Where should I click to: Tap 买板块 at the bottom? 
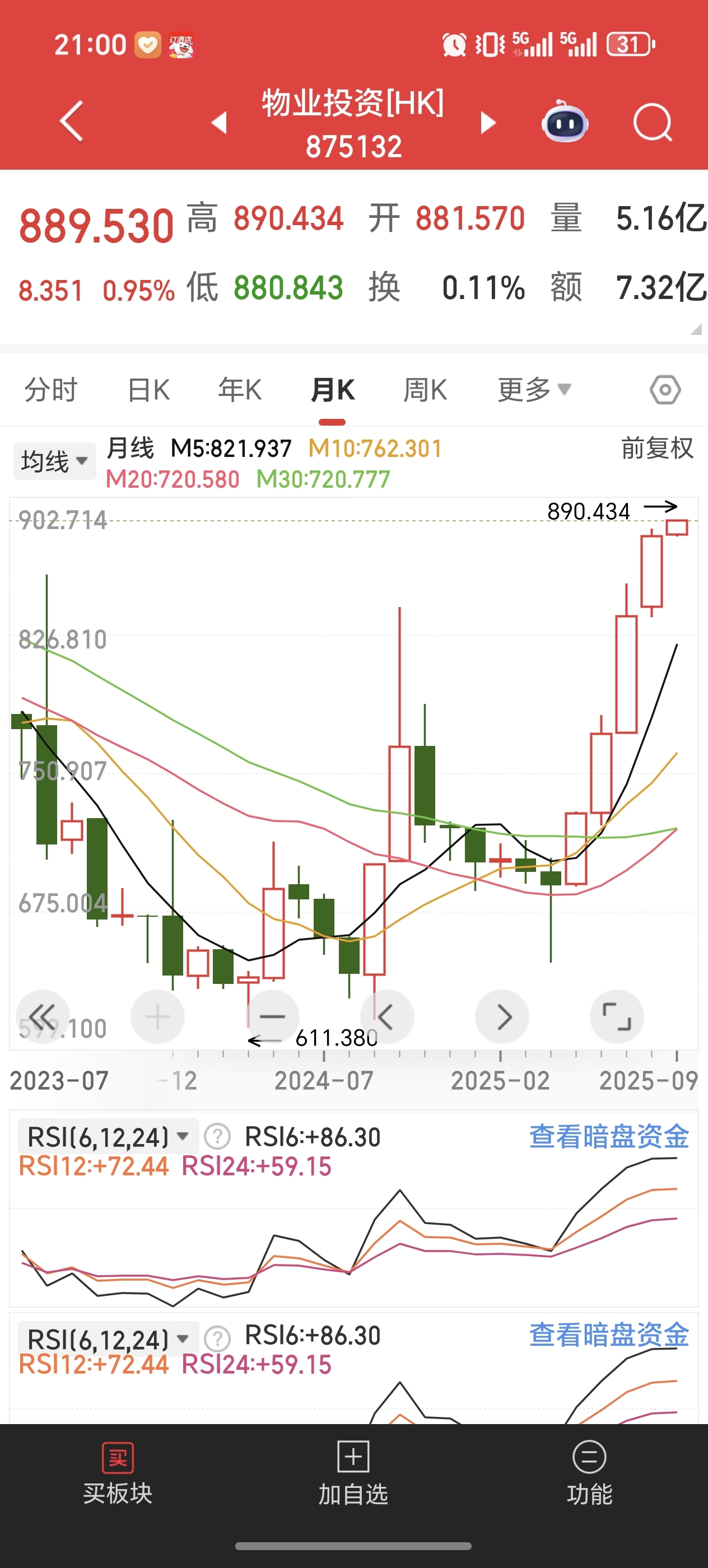tap(118, 1474)
